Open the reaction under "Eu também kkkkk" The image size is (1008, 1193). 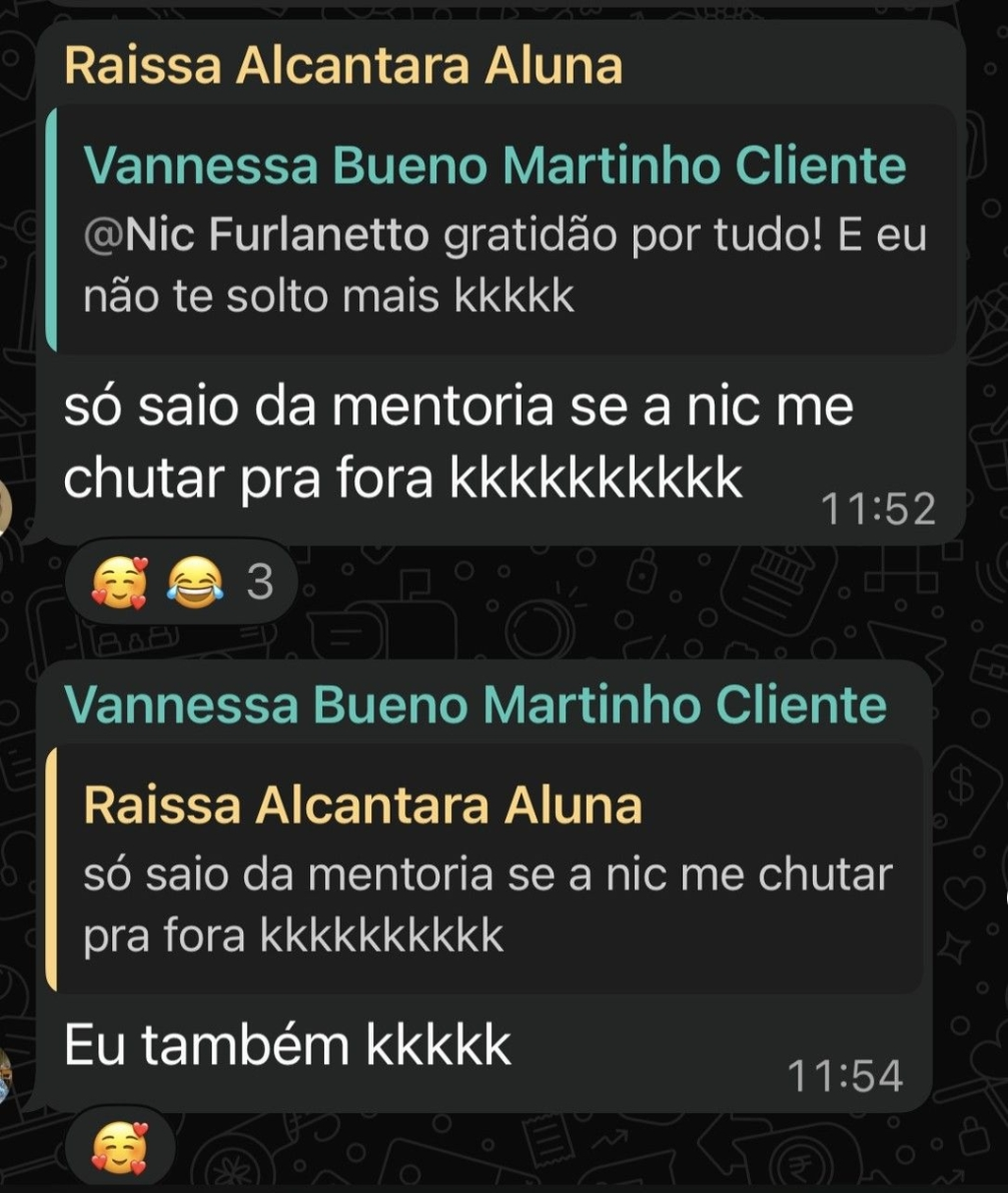tap(119, 1148)
